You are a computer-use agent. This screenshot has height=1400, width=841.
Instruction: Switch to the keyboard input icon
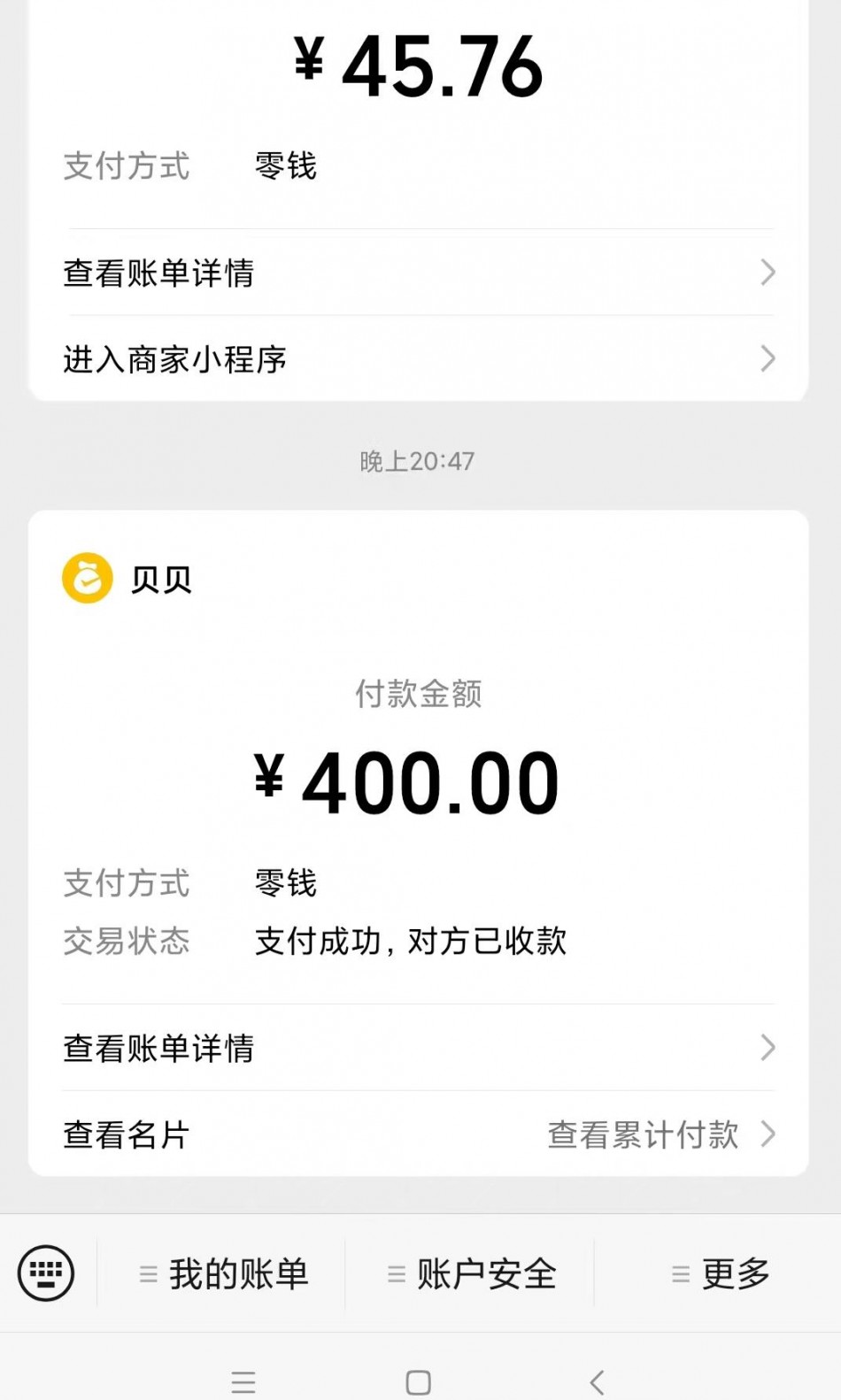click(x=46, y=1273)
